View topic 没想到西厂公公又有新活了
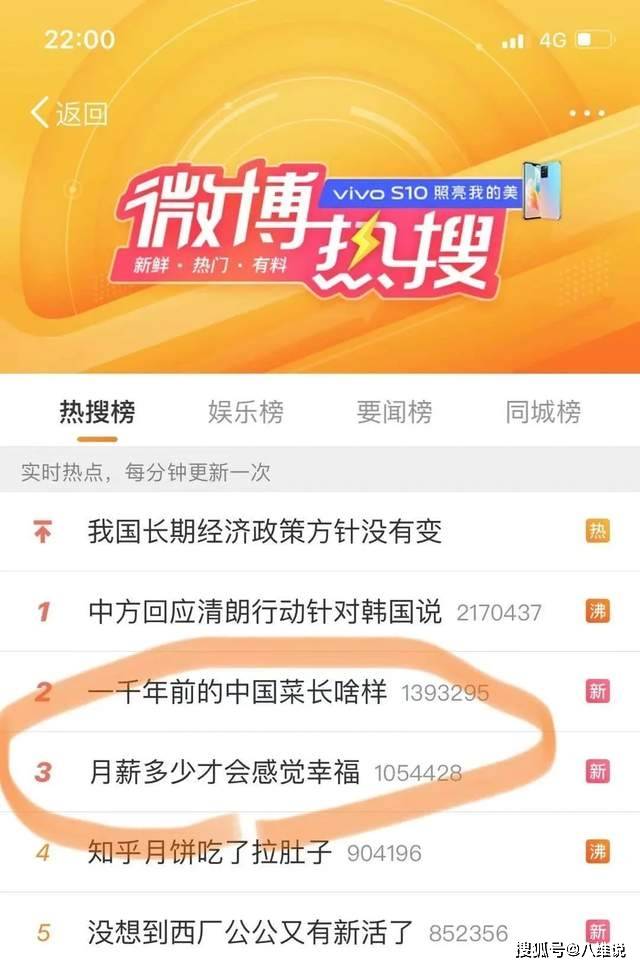Screen dimensions: 640x967 (251, 932)
